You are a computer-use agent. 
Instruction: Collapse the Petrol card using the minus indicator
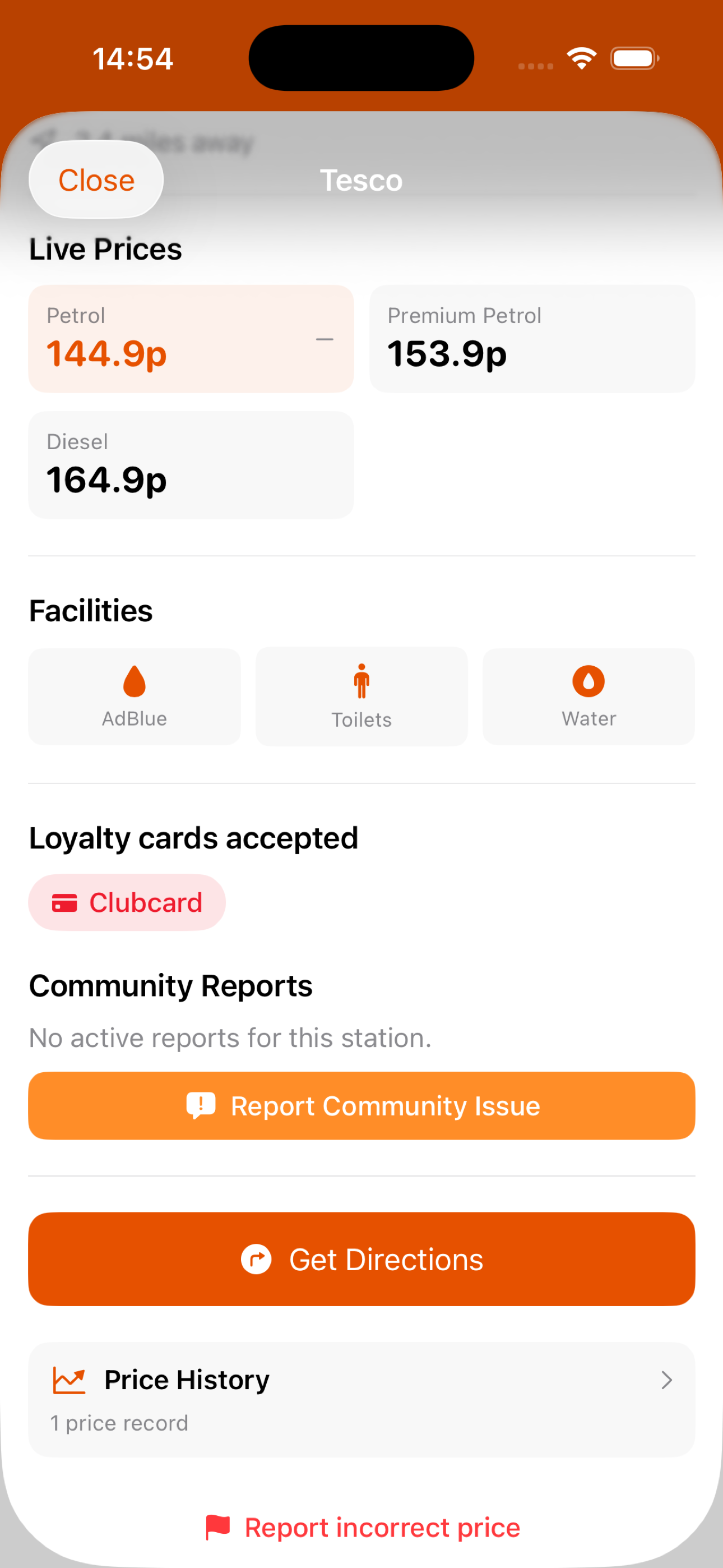point(325,338)
